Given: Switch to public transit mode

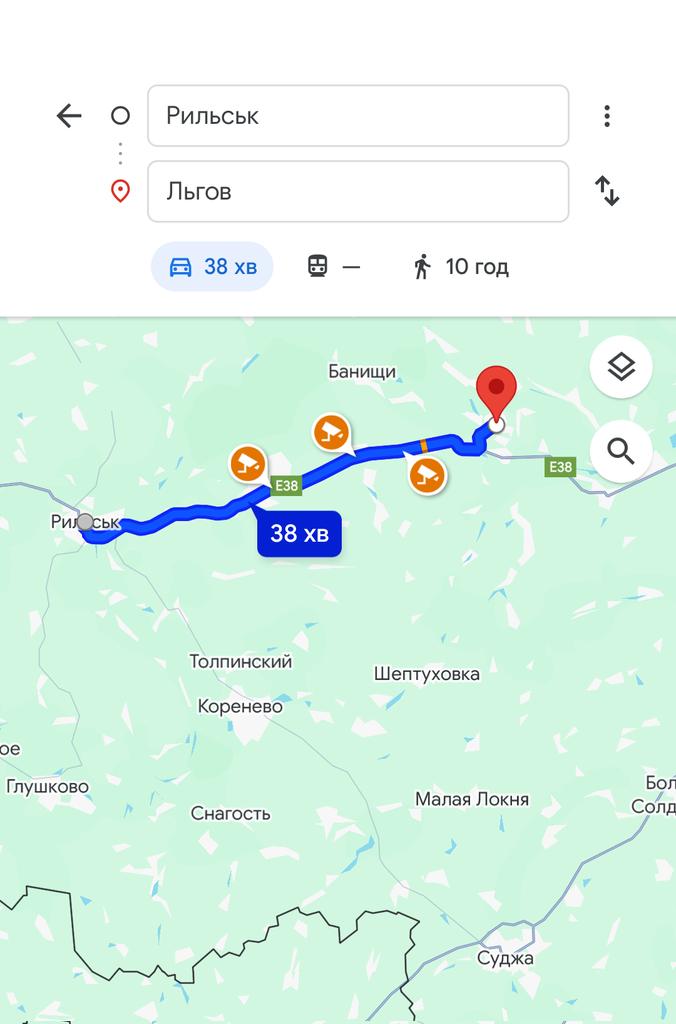Looking at the screenshot, I should (x=333, y=266).
